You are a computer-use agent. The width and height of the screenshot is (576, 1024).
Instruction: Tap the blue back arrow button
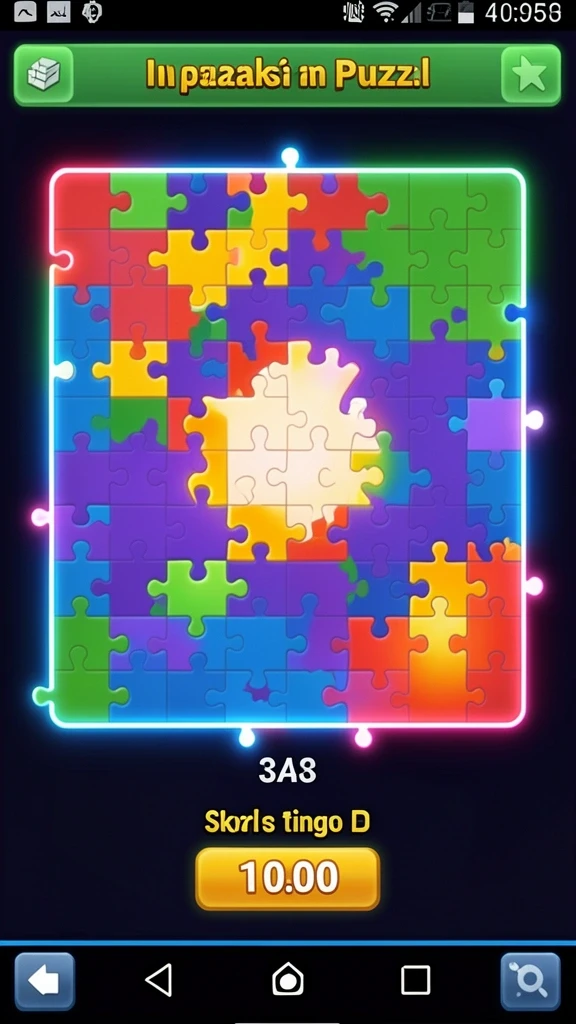coord(44,982)
